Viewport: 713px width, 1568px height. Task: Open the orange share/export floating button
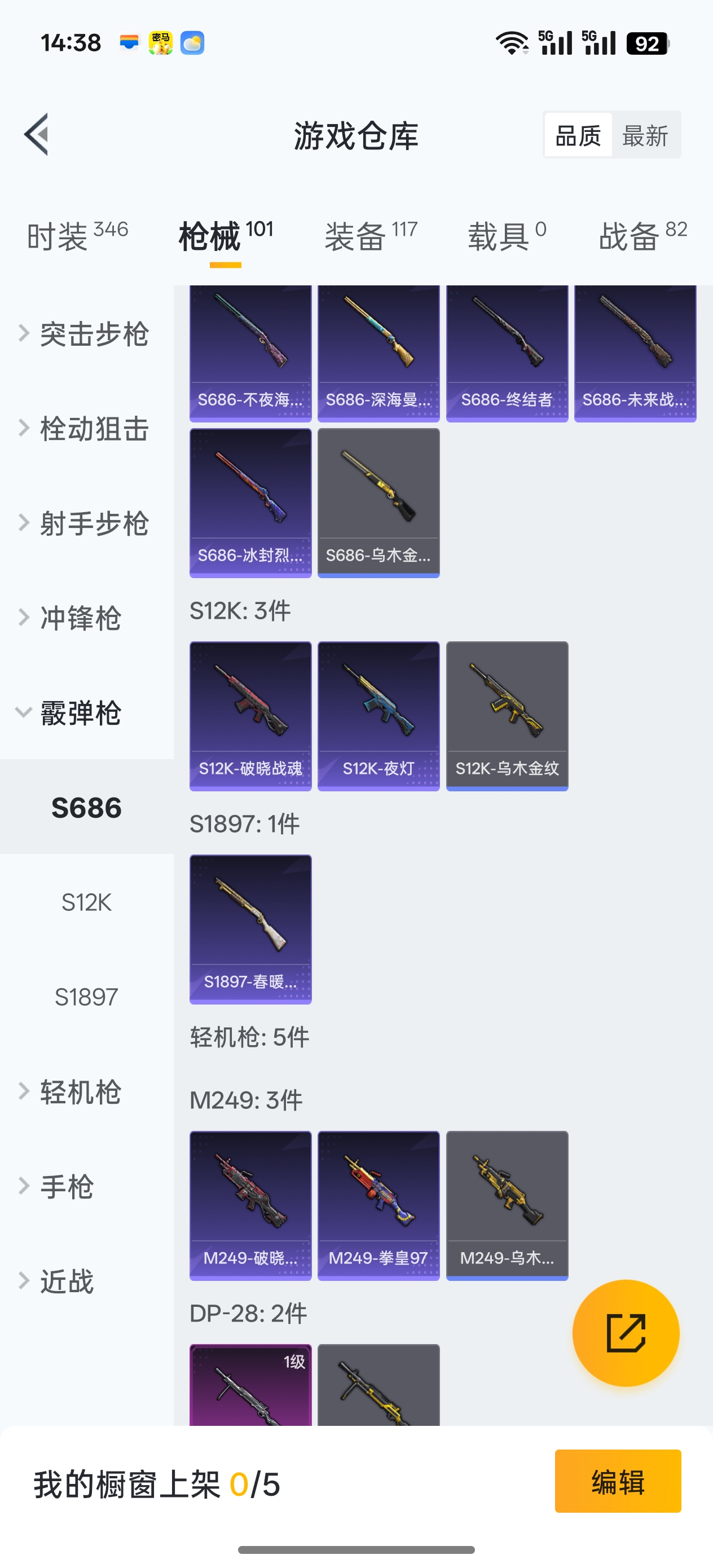point(626,1333)
